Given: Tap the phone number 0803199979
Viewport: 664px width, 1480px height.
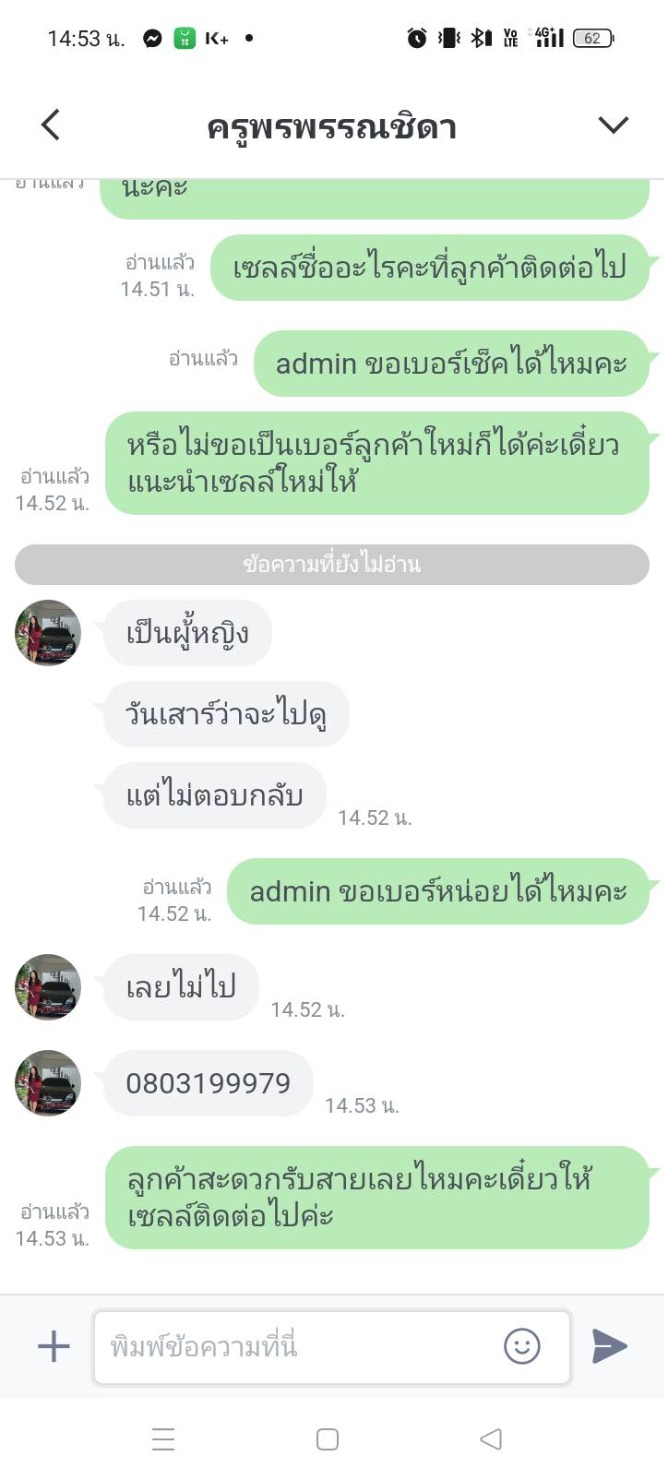Looking at the screenshot, I should pos(208,1083).
